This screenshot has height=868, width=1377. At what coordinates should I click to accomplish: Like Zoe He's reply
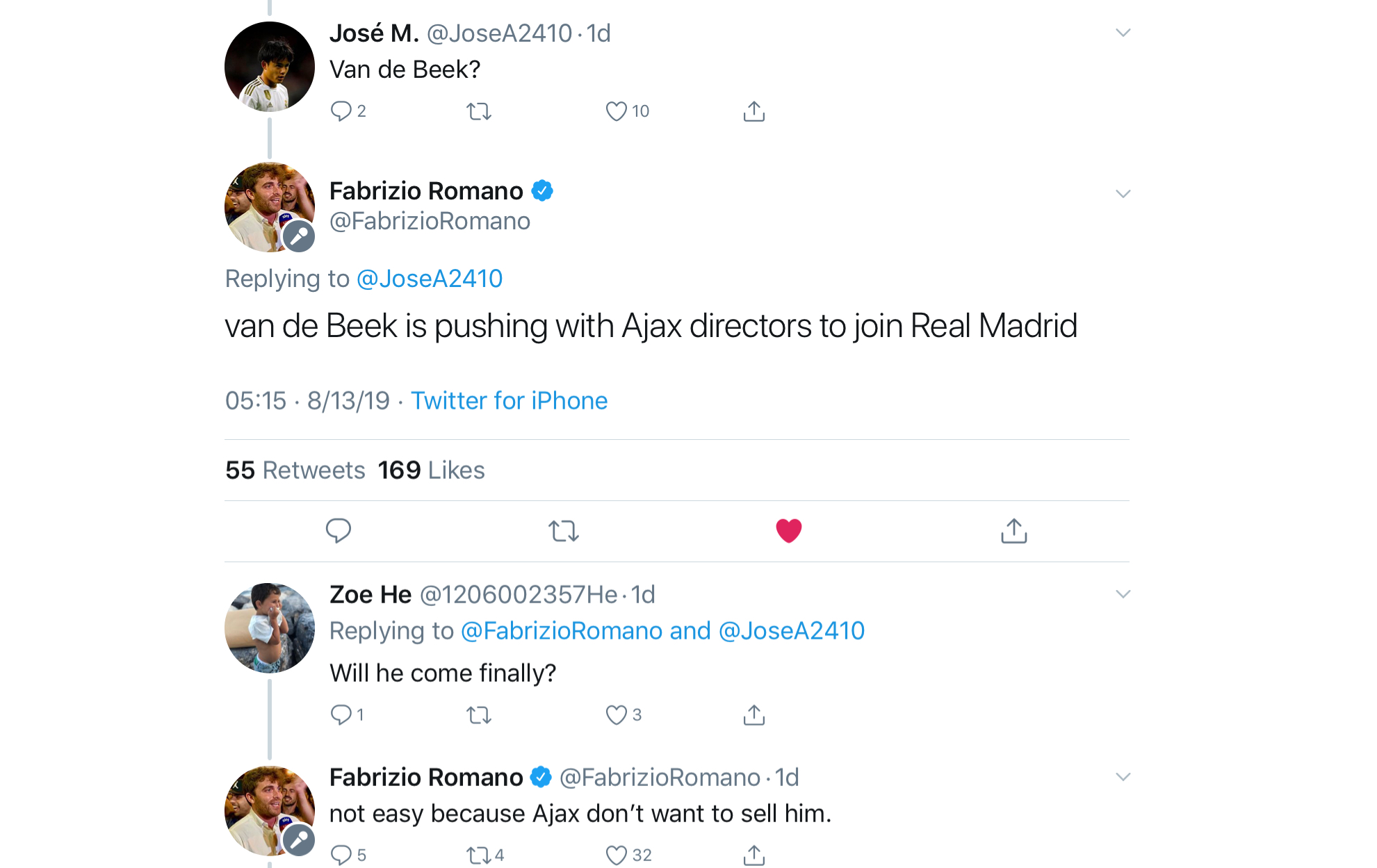click(616, 715)
